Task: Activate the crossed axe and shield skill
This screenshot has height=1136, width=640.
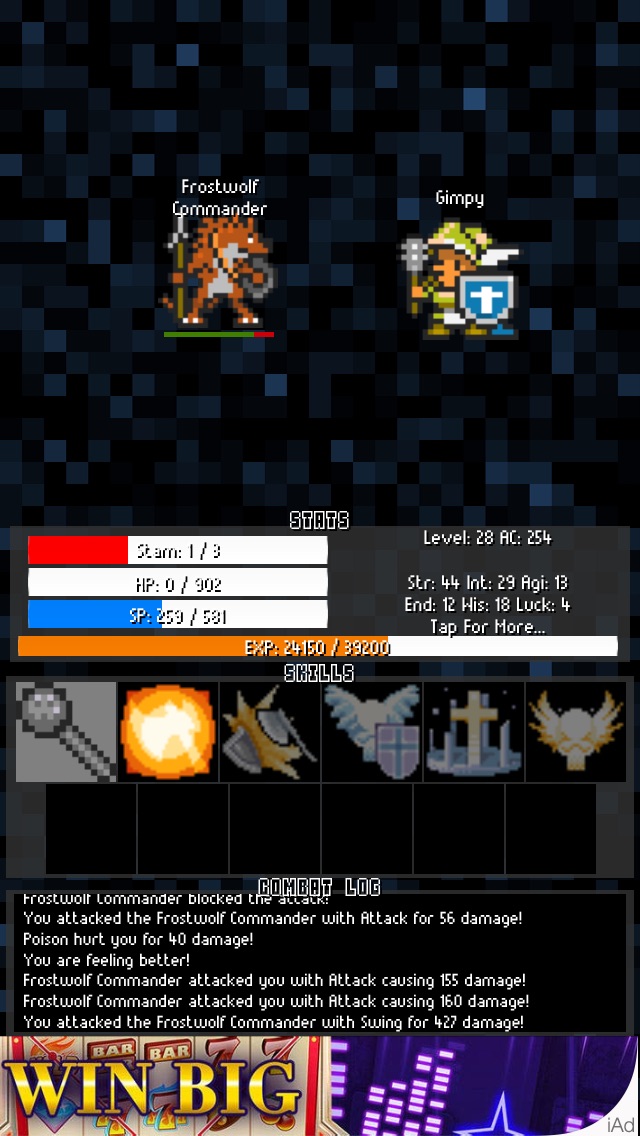Action: pyautogui.click(x=270, y=731)
